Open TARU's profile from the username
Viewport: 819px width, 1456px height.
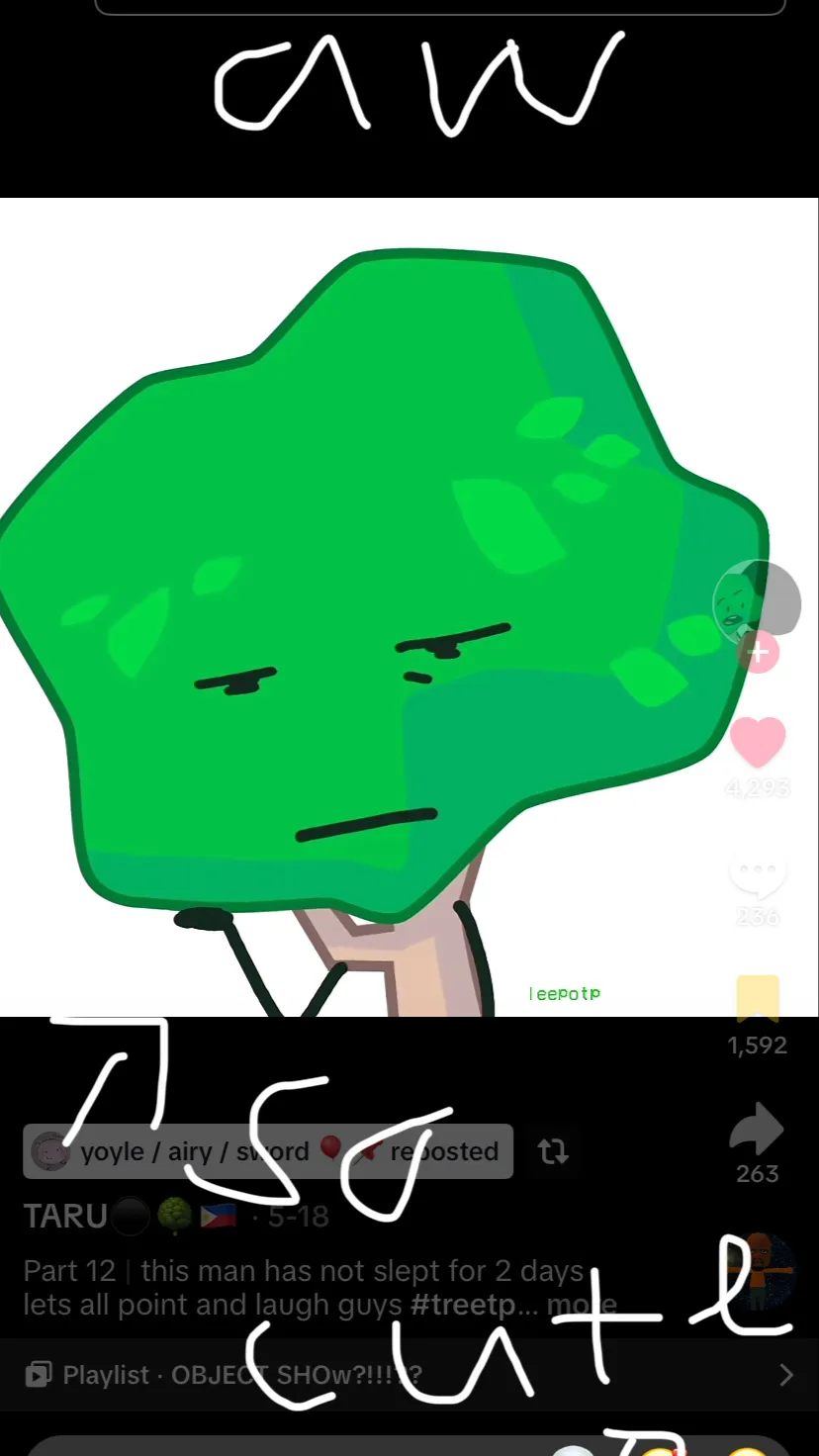point(65,1216)
